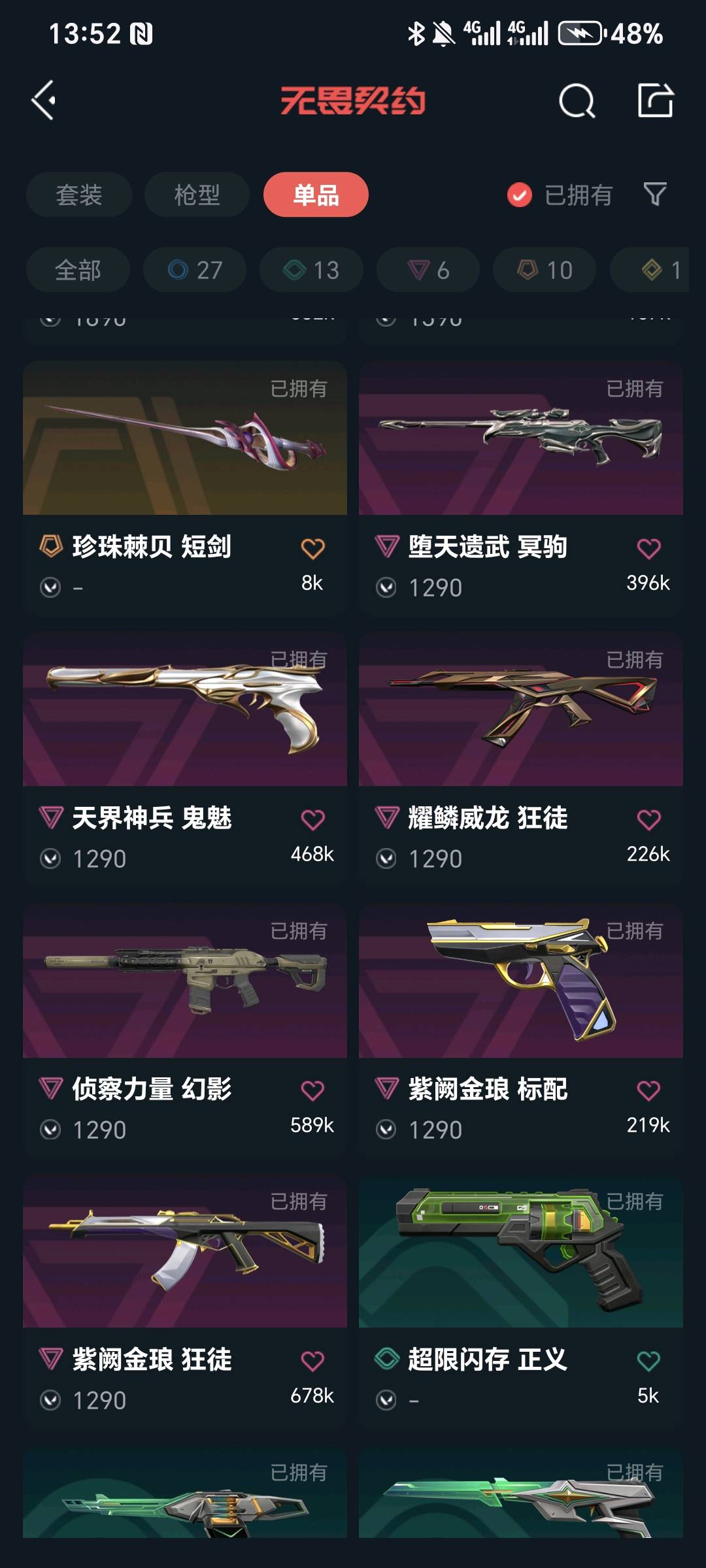The height and width of the screenshot is (1568, 706).
Task: Filter by the rarity chip showing 10
Action: coord(545,270)
